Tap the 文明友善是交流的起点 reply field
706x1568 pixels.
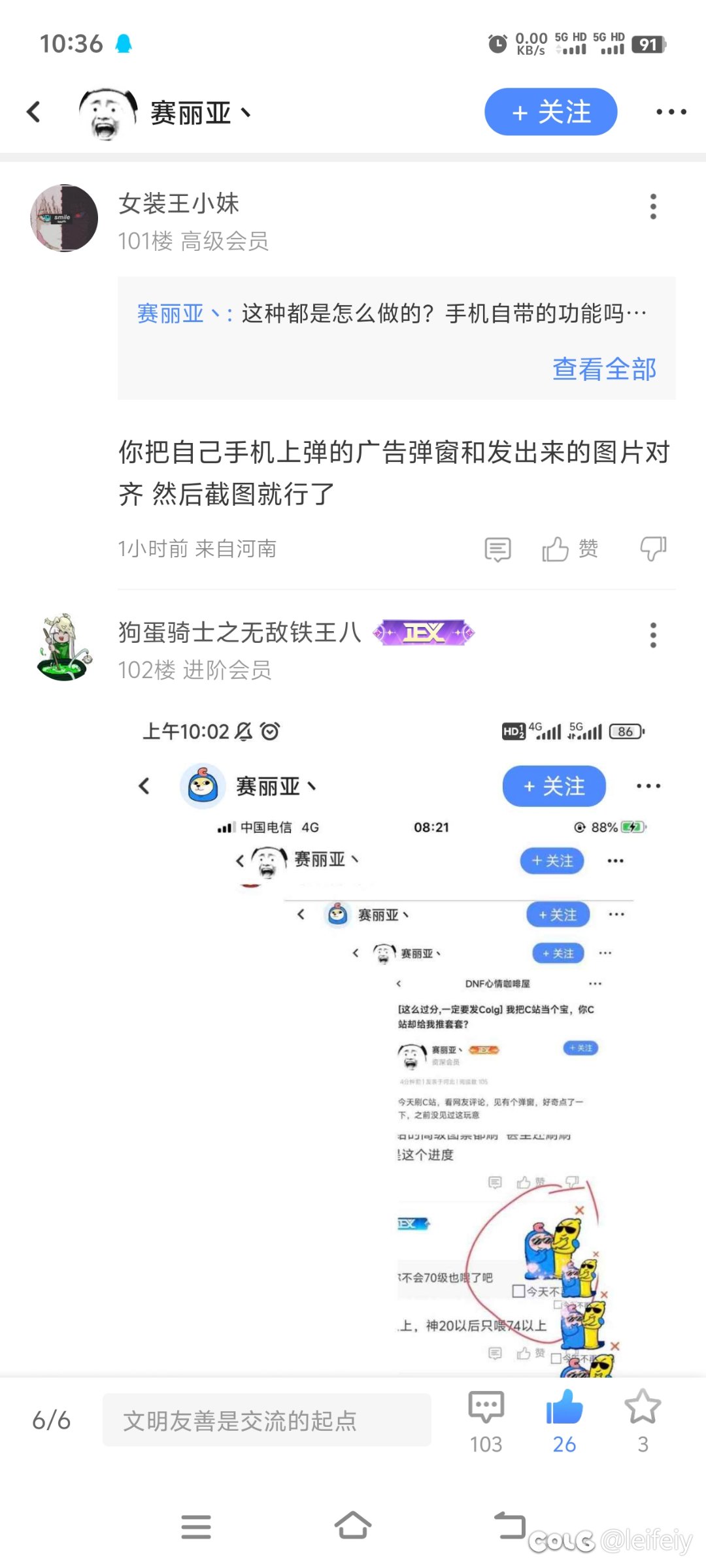click(x=267, y=1420)
